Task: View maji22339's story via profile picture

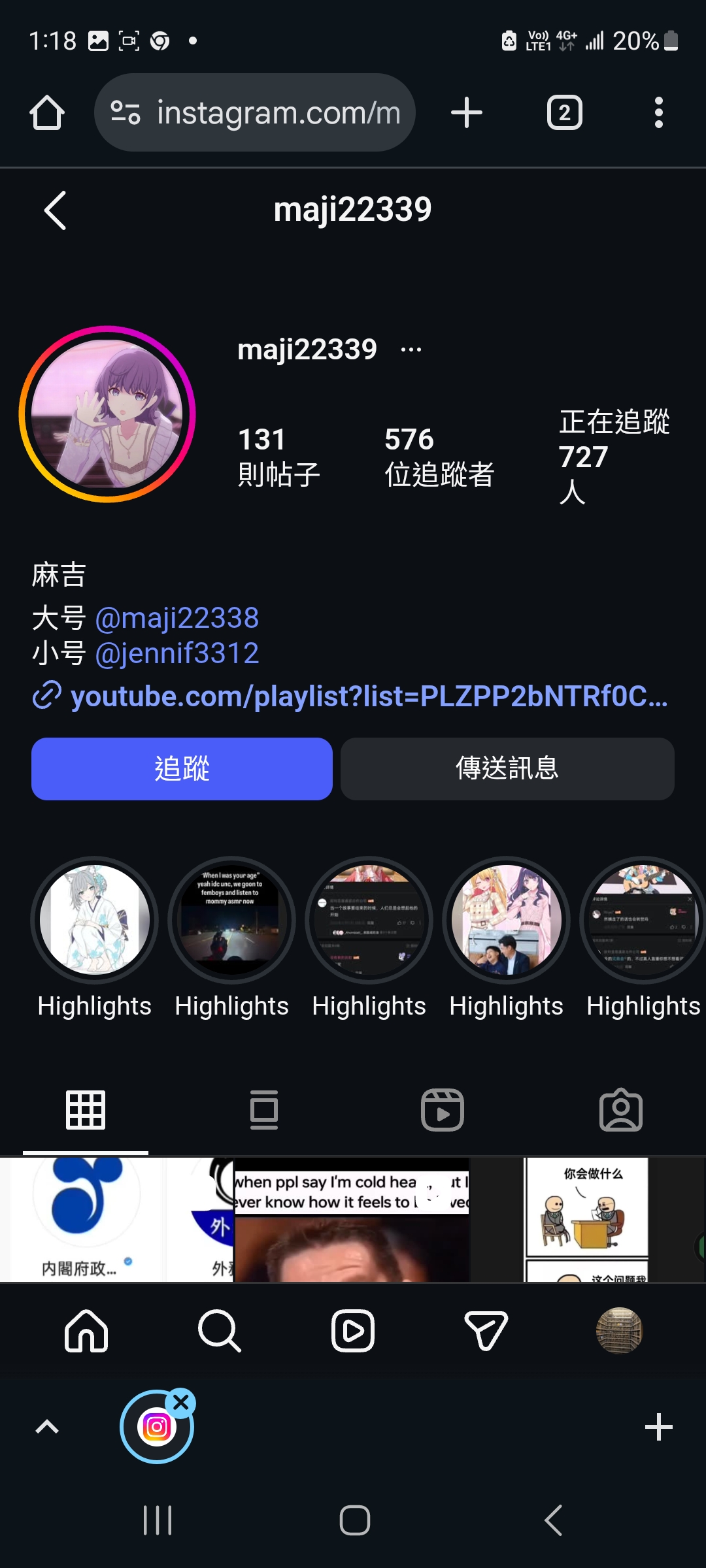Action: (x=107, y=414)
